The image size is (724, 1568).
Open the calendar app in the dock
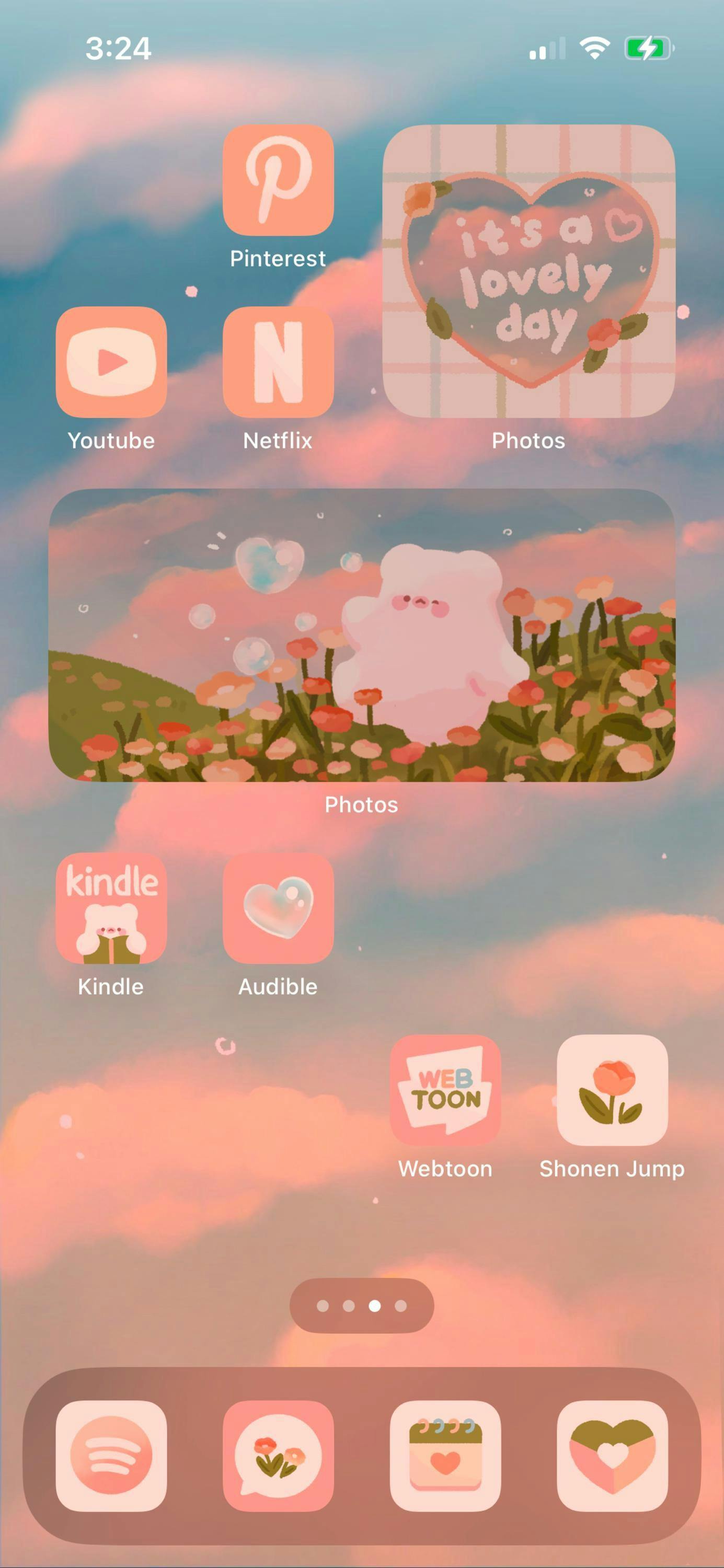click(x=446, y=1456)
